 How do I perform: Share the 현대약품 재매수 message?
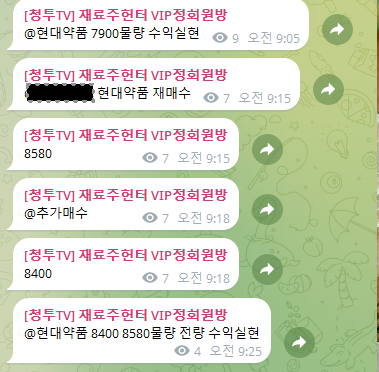coord(328,89)
